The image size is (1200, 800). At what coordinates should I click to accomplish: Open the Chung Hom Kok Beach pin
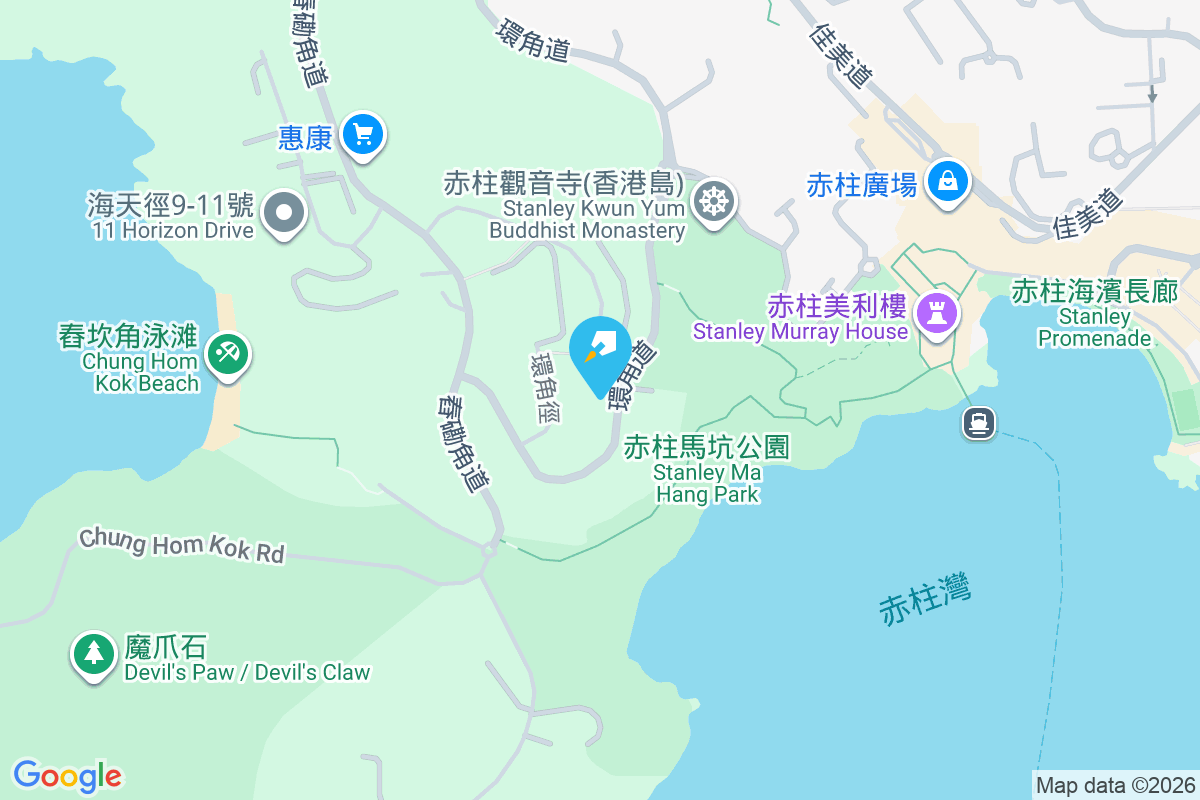(229, 354)
